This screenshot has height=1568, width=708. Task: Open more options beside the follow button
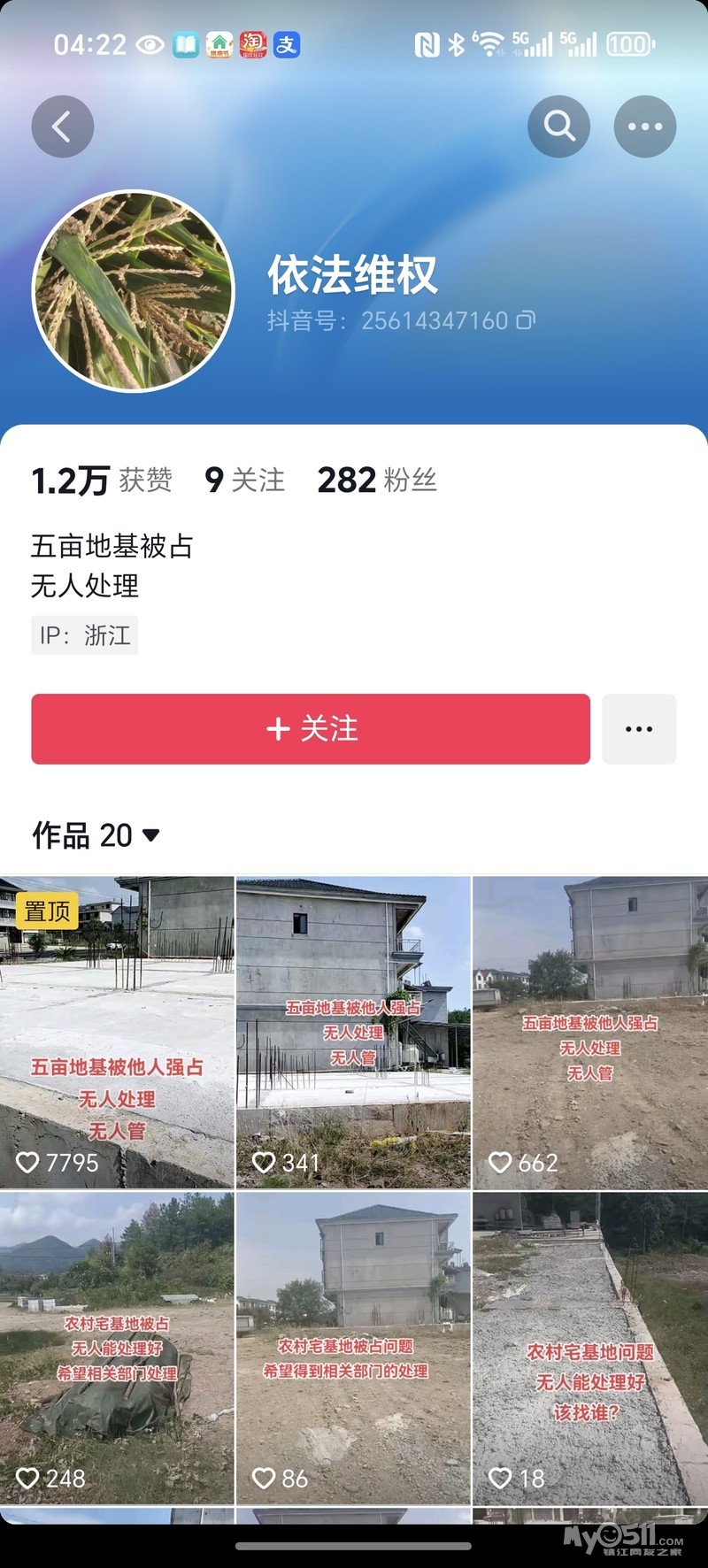tap(639, 729)
